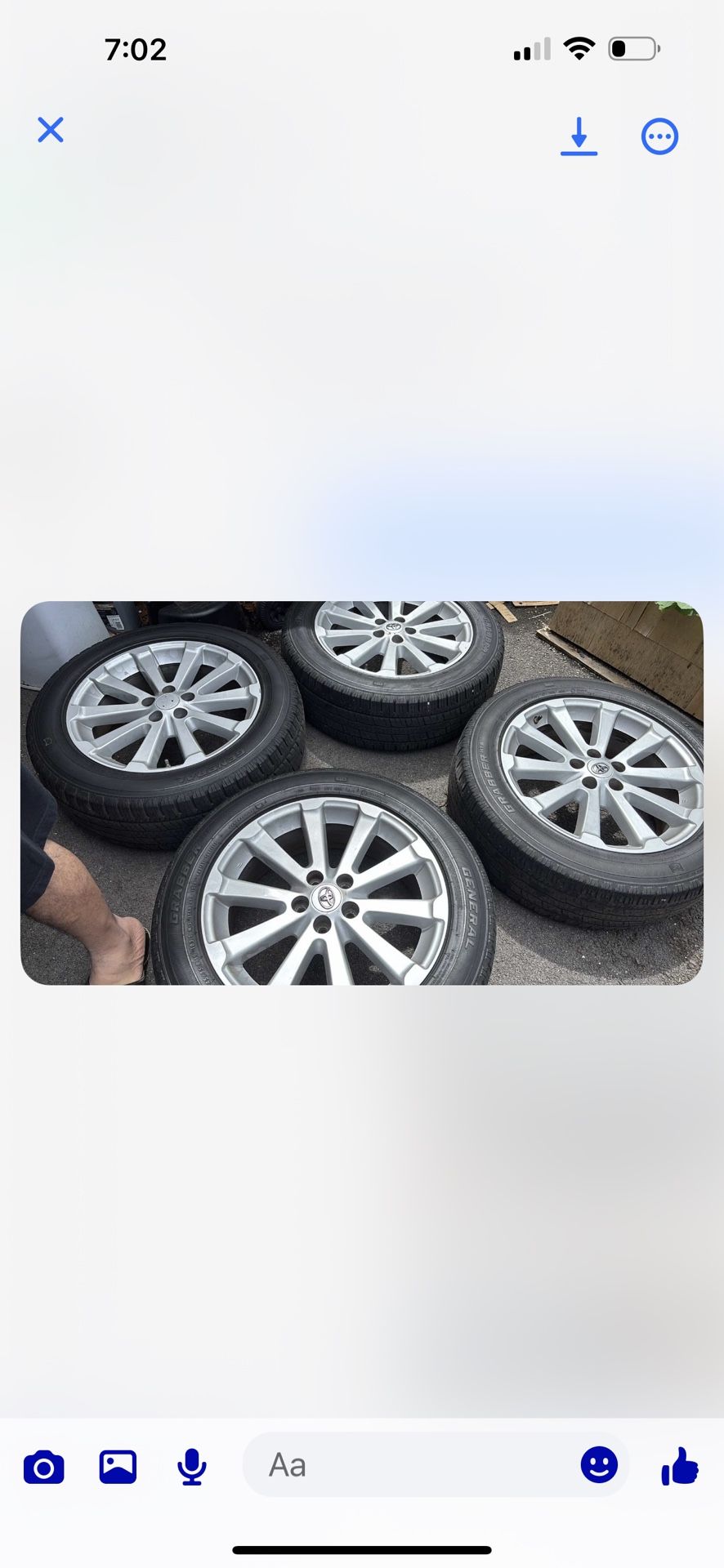The image size is (724, 1568).
Task: Open the more options menu
Action: [659, 136]
